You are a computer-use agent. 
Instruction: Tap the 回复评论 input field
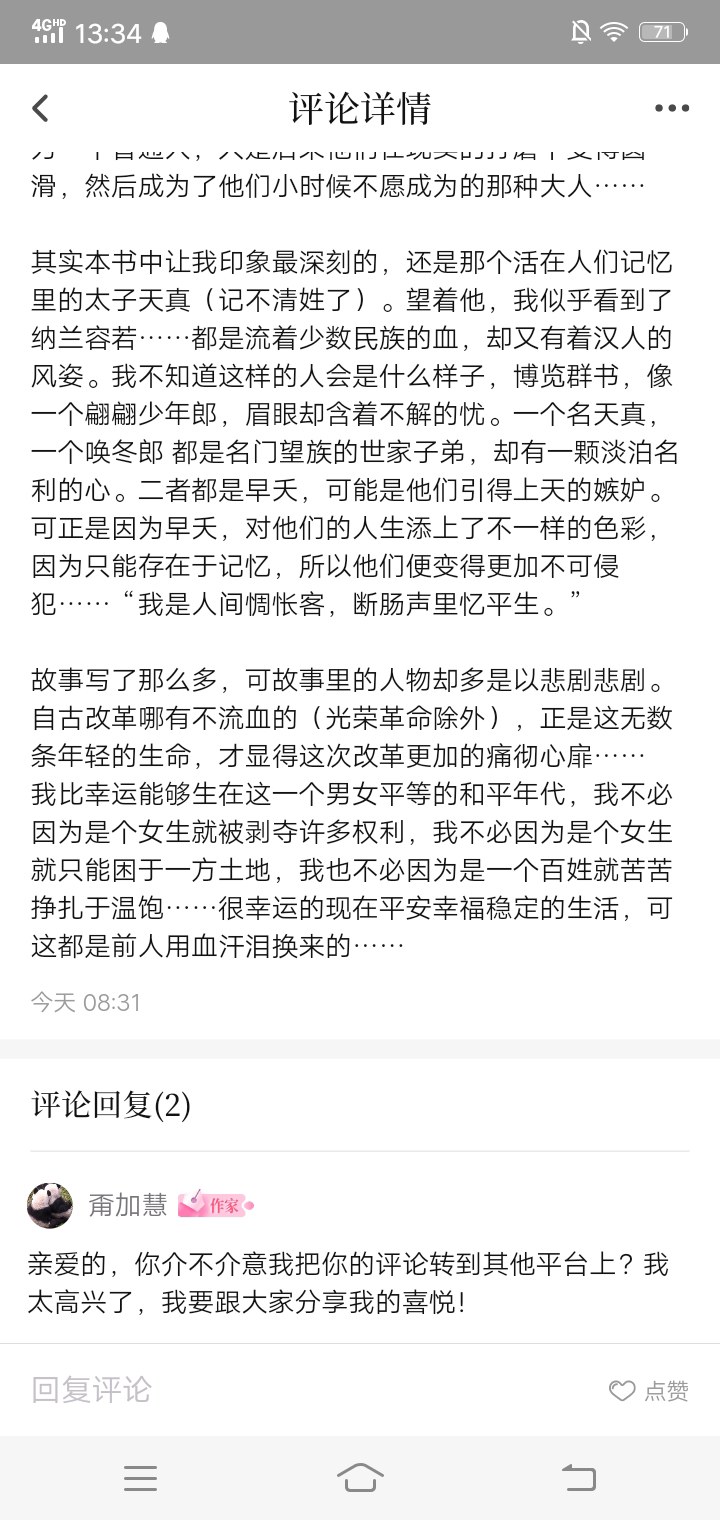[x=250, y=1390]
